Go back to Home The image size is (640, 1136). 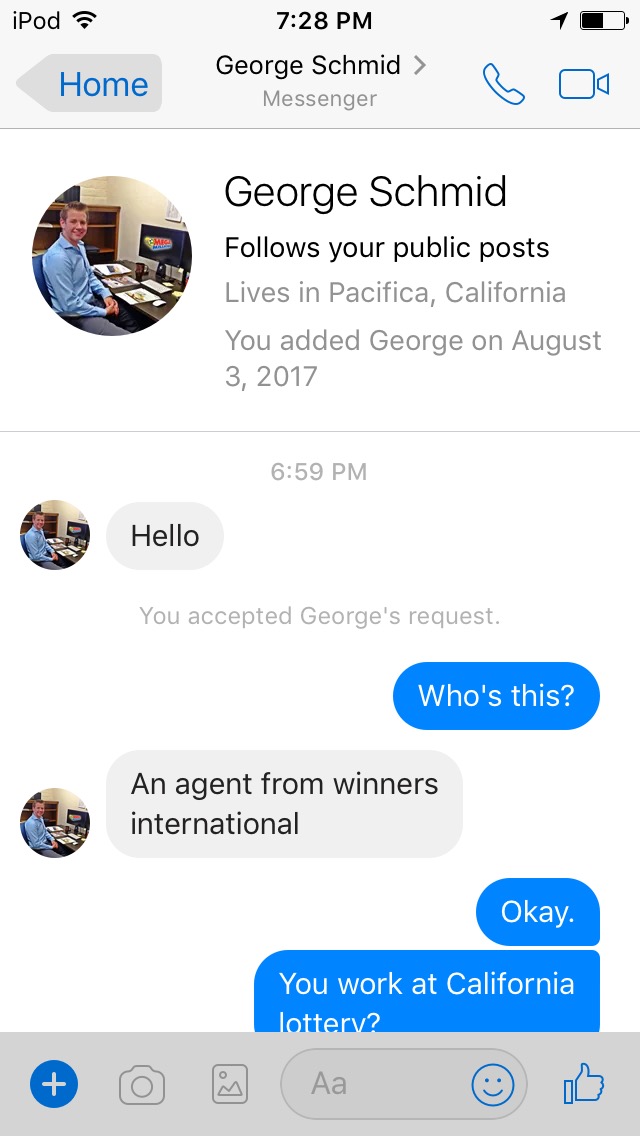pyautogui.click(x=92, y=83)
